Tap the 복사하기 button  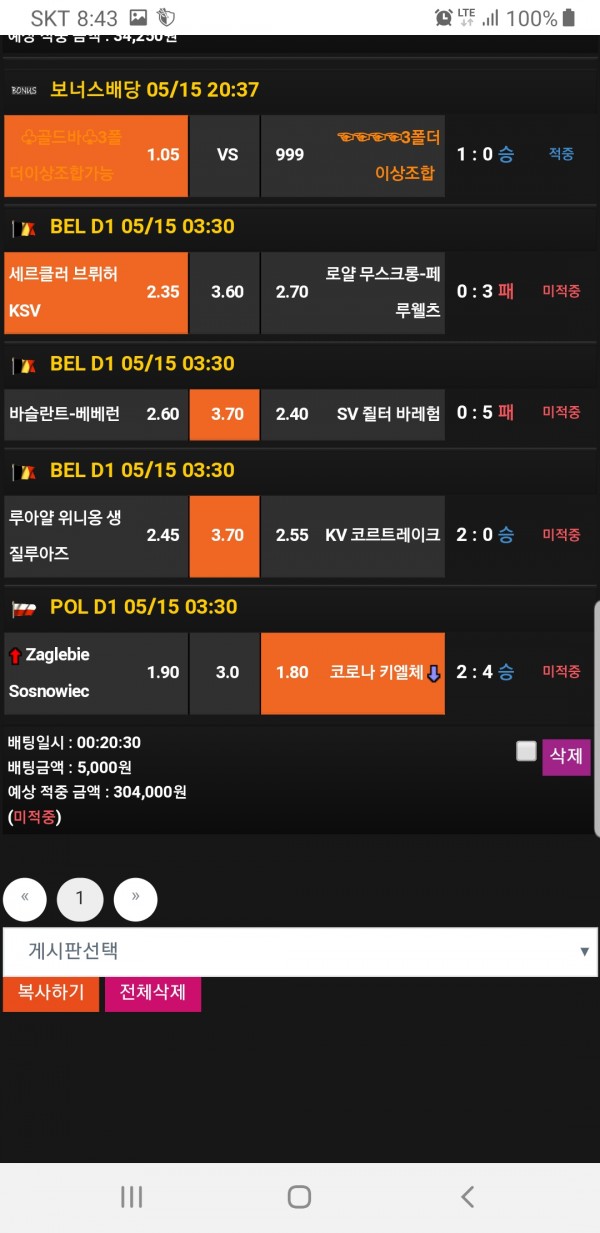[51, 994]
